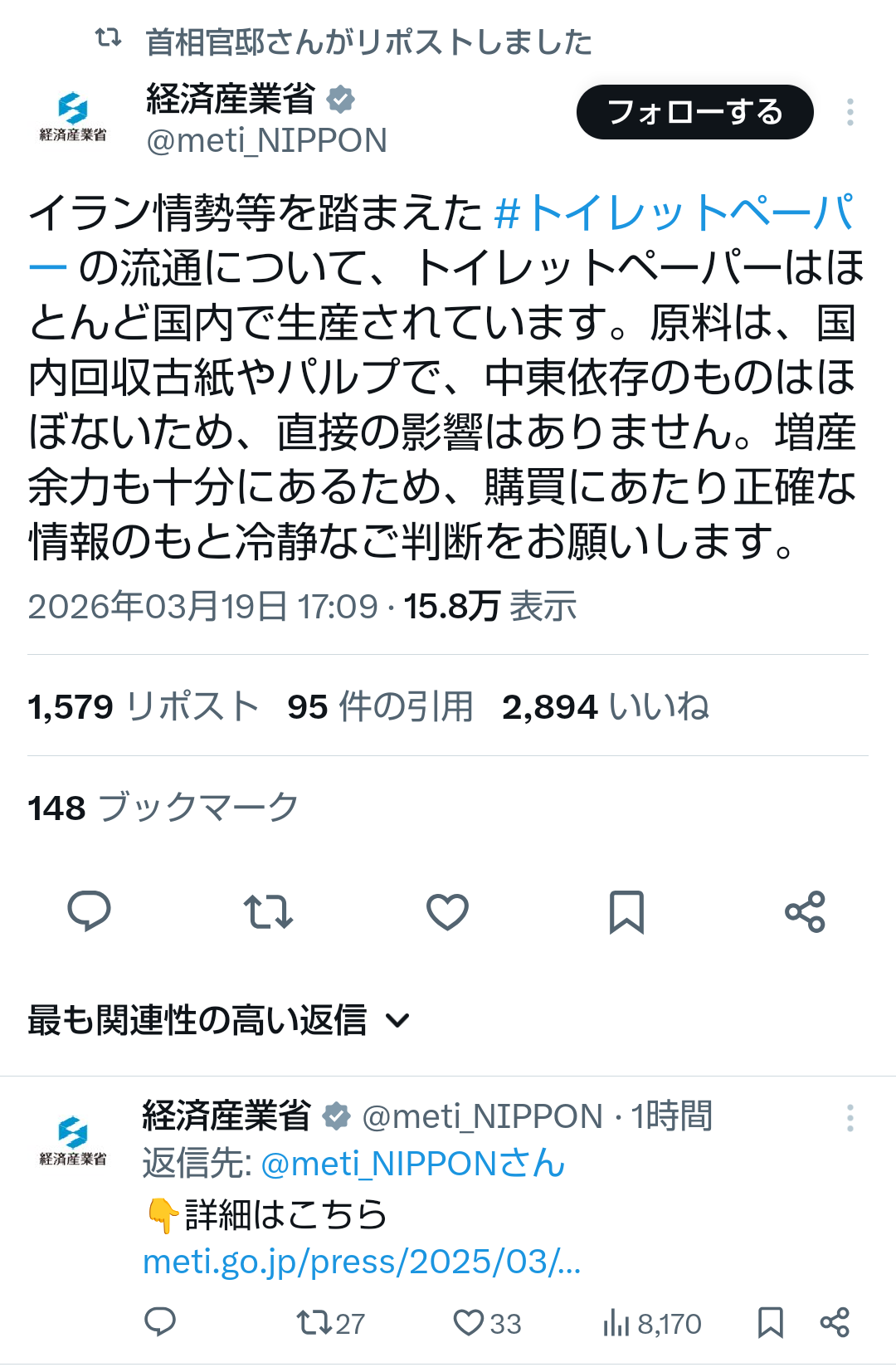The height and width of the screenshot is (1372, 896).
Task: Share the main post
Action: (x=805, y=911)
